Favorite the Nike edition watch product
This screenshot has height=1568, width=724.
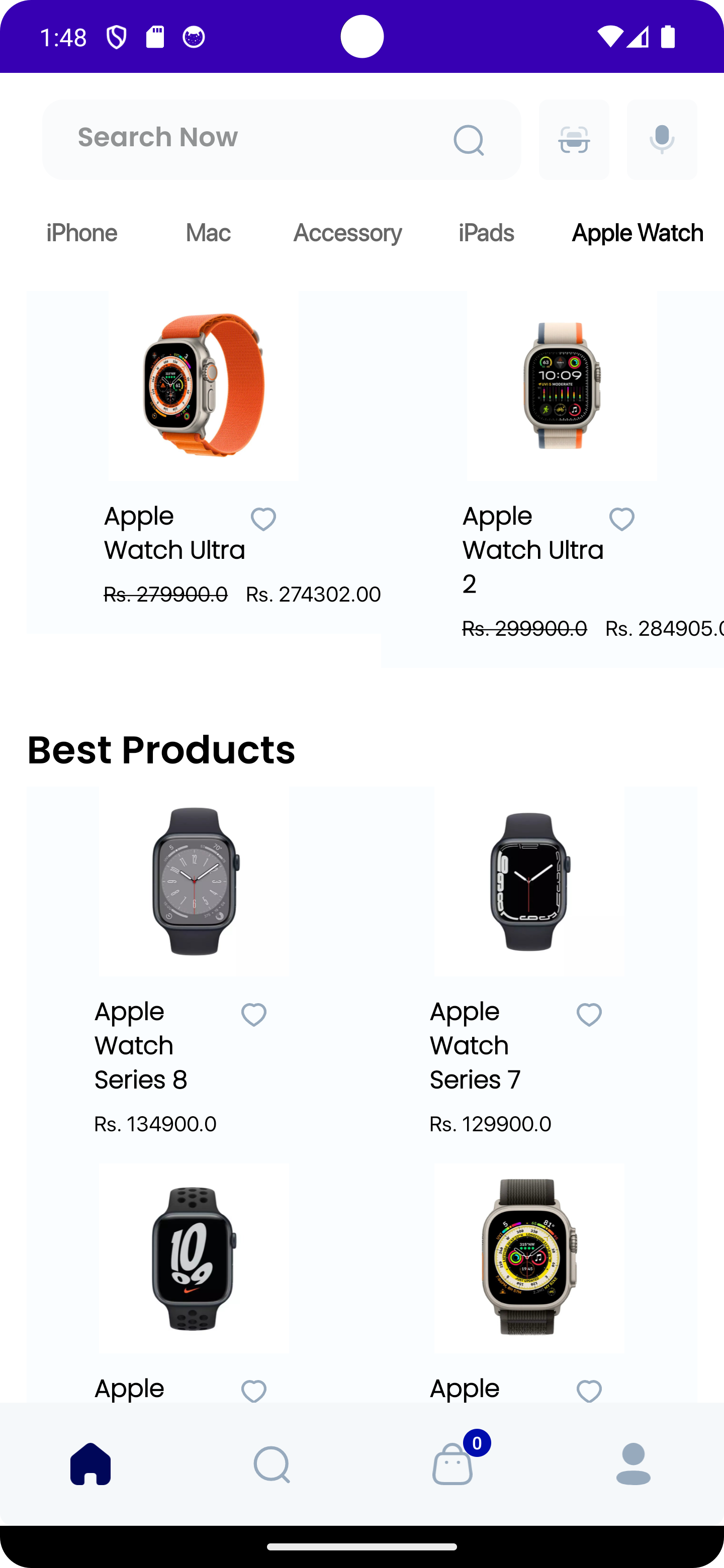254,1391
